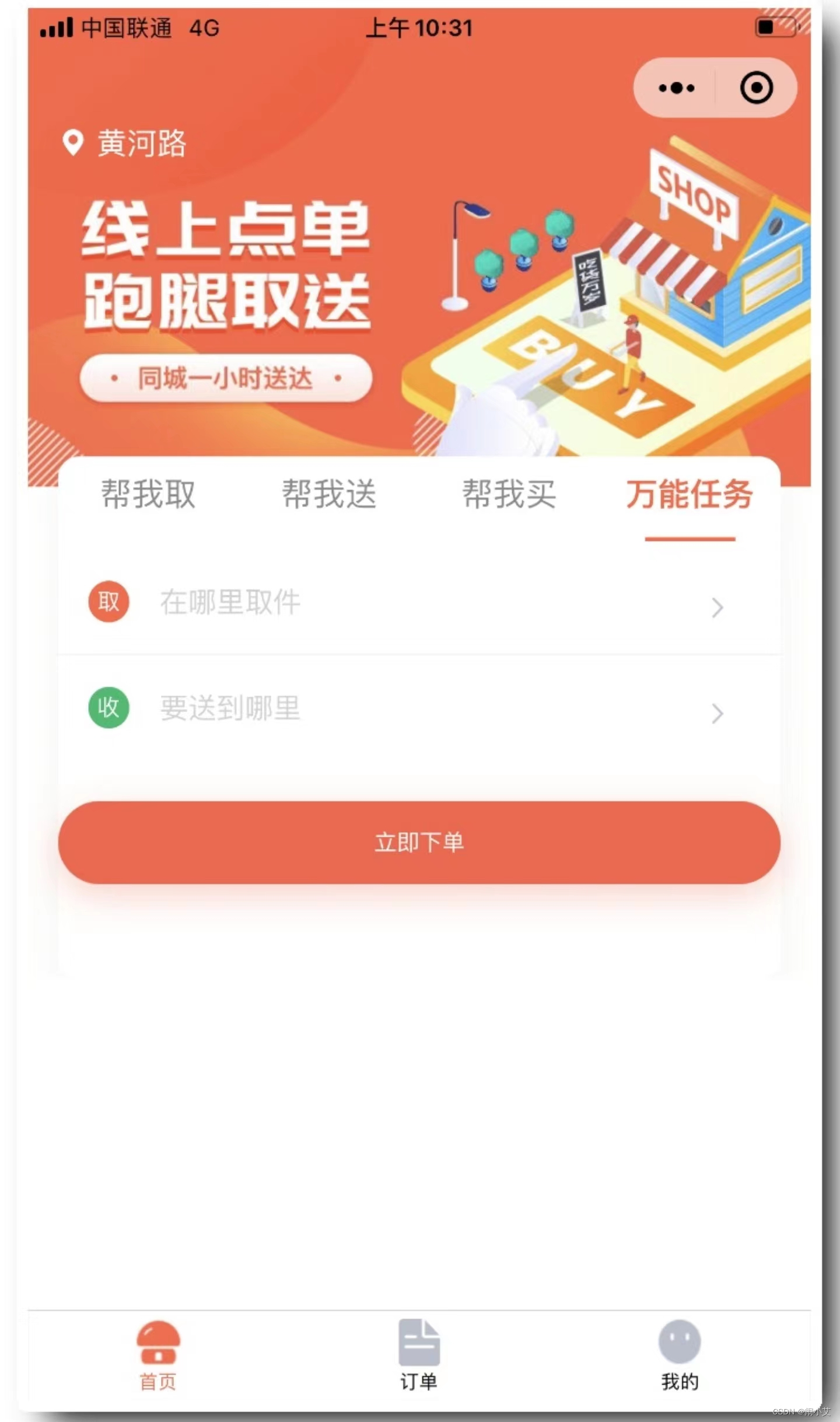Screen dimensions: 840x1422
Task: Open the mini program more-options menu
Action: pyautogui.click(x=676, y=88)
